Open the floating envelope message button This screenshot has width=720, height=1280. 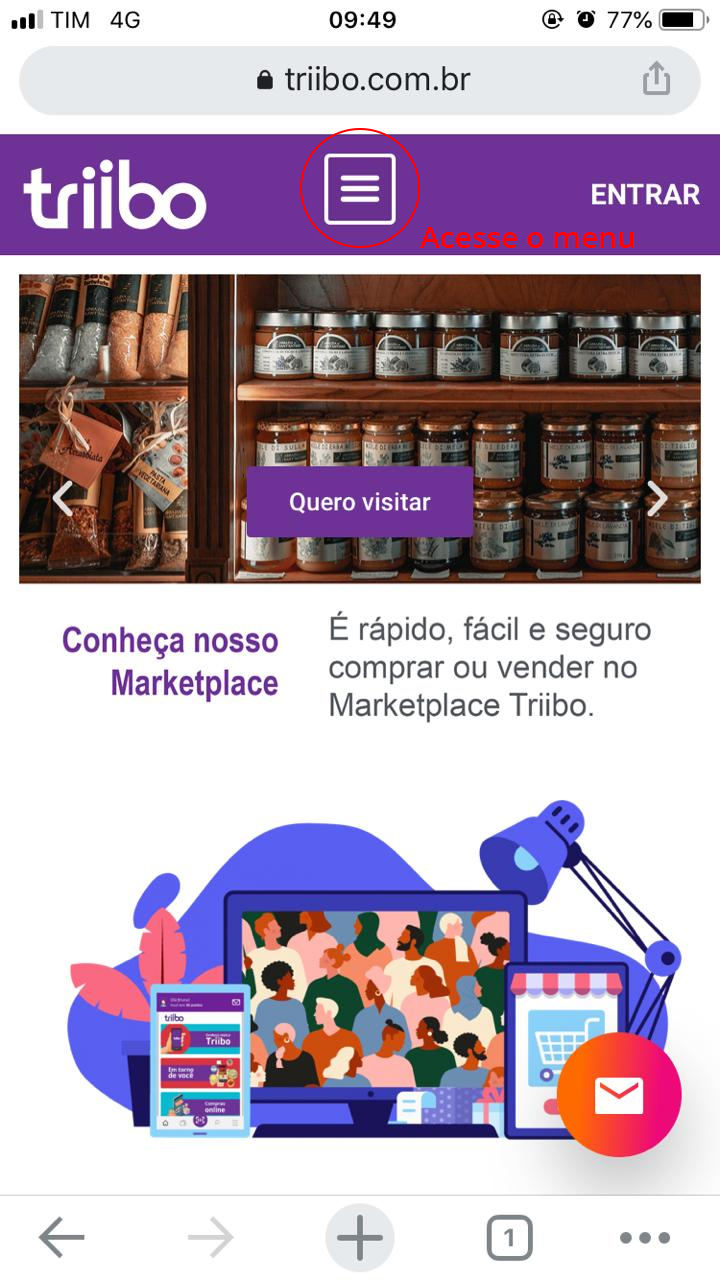tap(619, 1095)
